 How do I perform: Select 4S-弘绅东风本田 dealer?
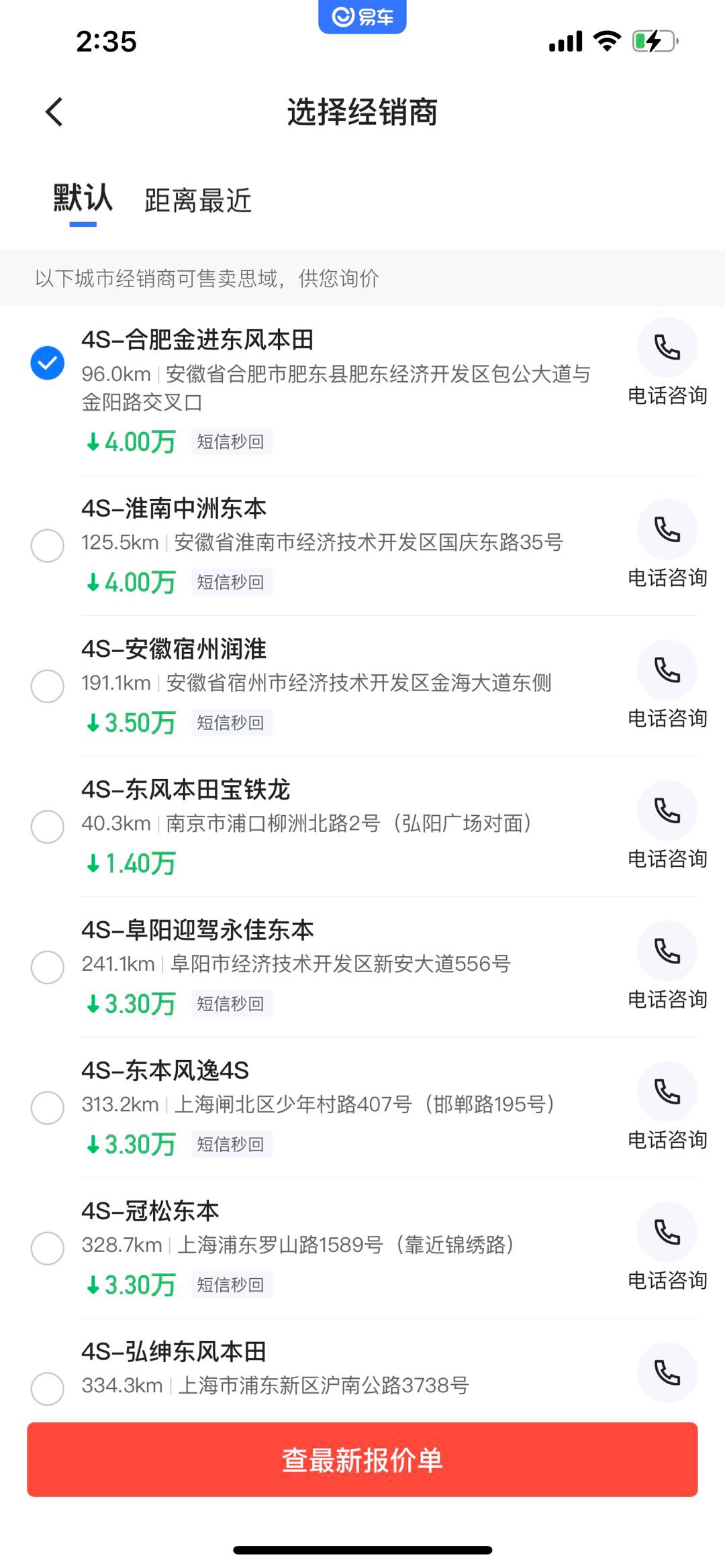click(48, 1388)
